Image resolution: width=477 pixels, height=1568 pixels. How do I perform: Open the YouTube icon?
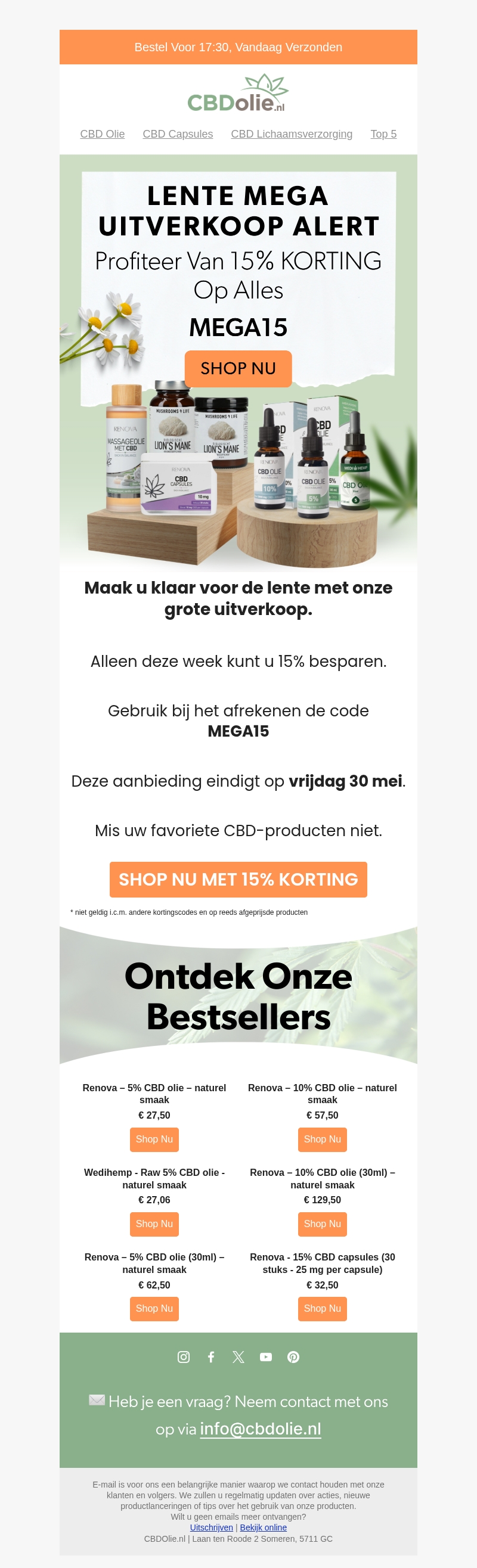point(265,1357)
